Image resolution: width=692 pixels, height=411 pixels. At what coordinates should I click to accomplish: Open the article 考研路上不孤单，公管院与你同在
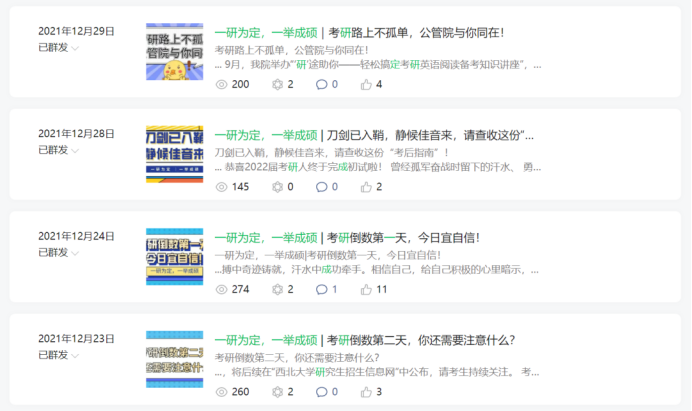(x=360, y=33)
